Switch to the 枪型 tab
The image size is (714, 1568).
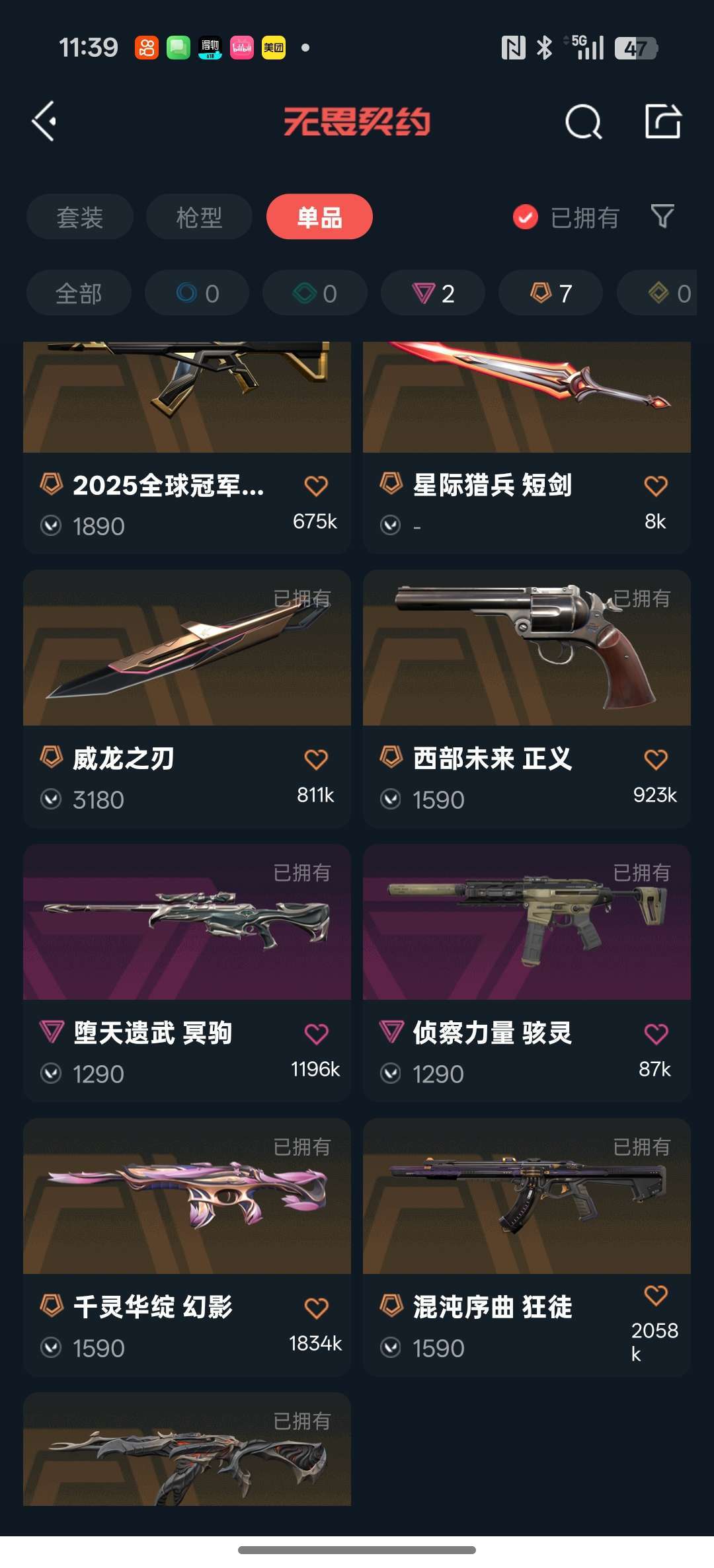click(x=199, y=217)
